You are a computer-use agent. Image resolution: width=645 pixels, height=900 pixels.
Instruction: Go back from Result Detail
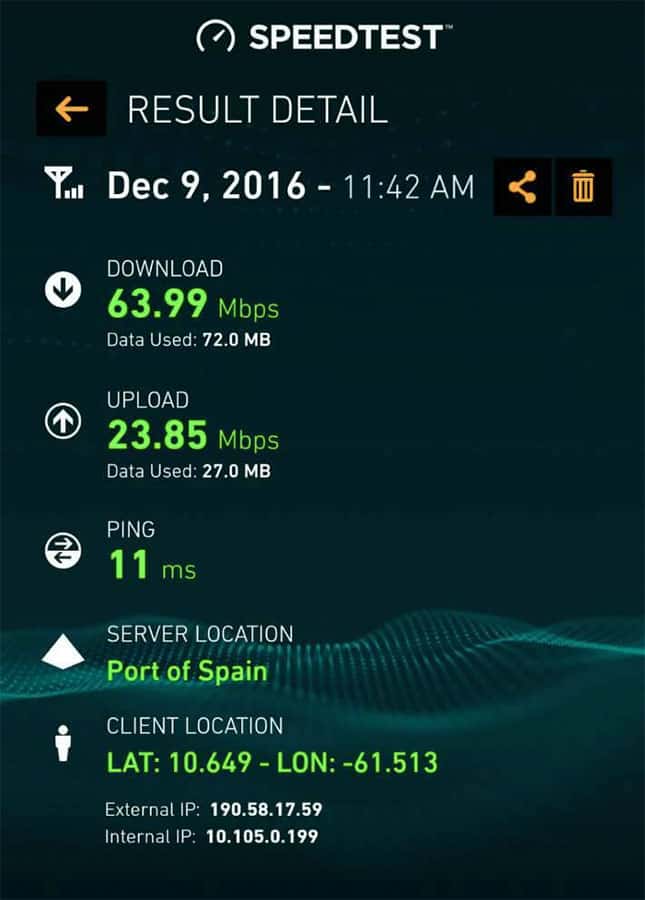[x=71, y=109]
